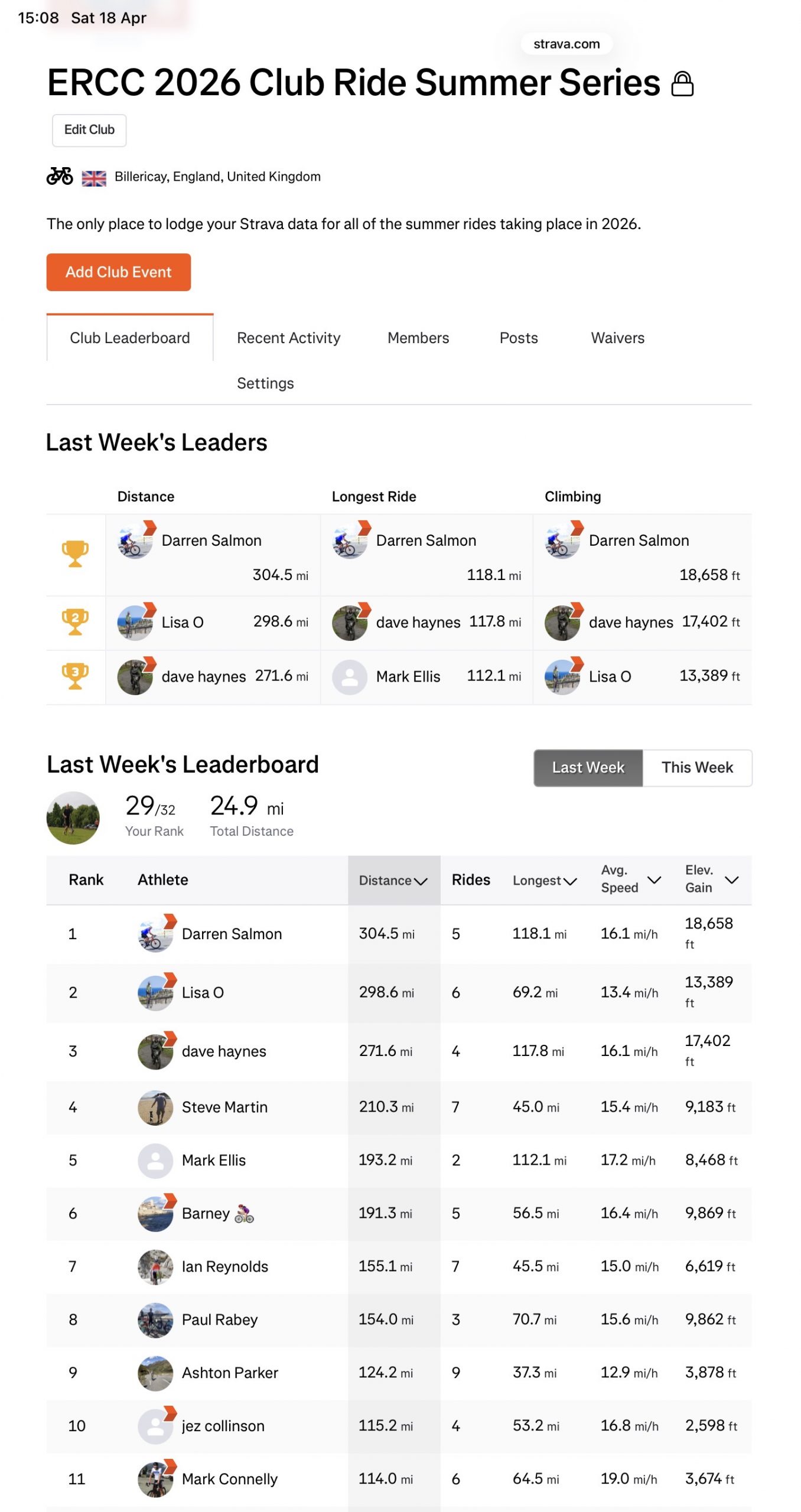
Task: Open the club Settings tab
Action: [265, 383]
